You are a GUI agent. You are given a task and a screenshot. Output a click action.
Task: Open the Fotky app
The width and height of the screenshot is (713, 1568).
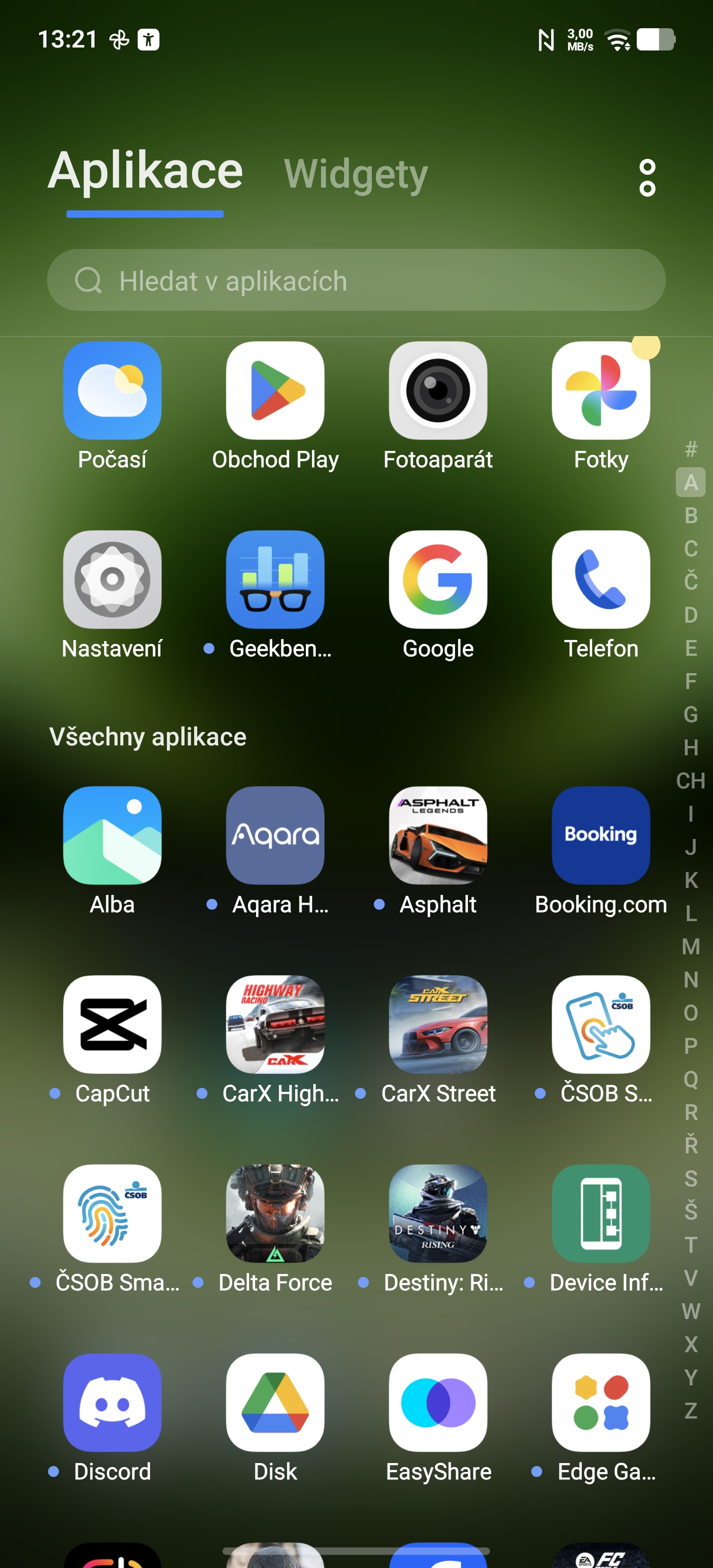click(601, 391)
